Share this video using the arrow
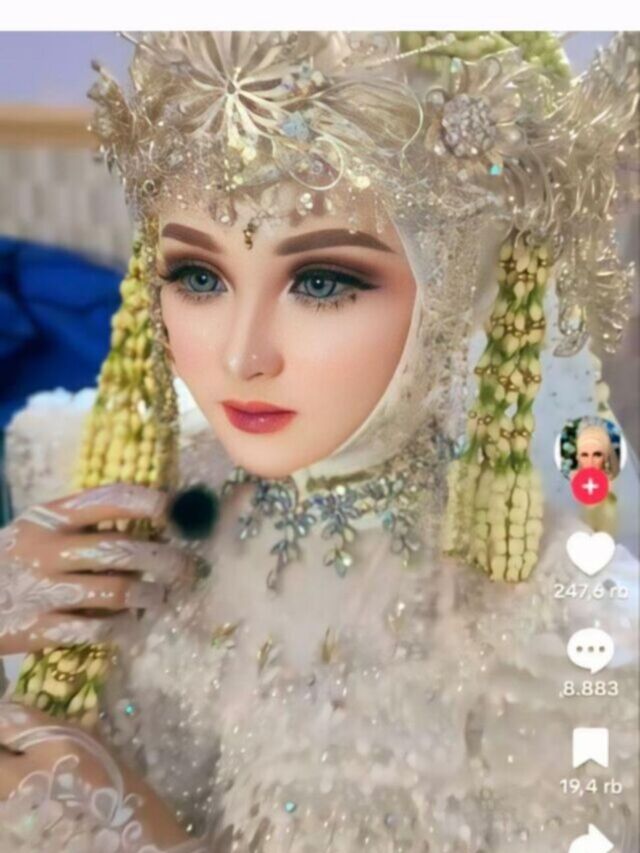 click(x=592, y=838)
